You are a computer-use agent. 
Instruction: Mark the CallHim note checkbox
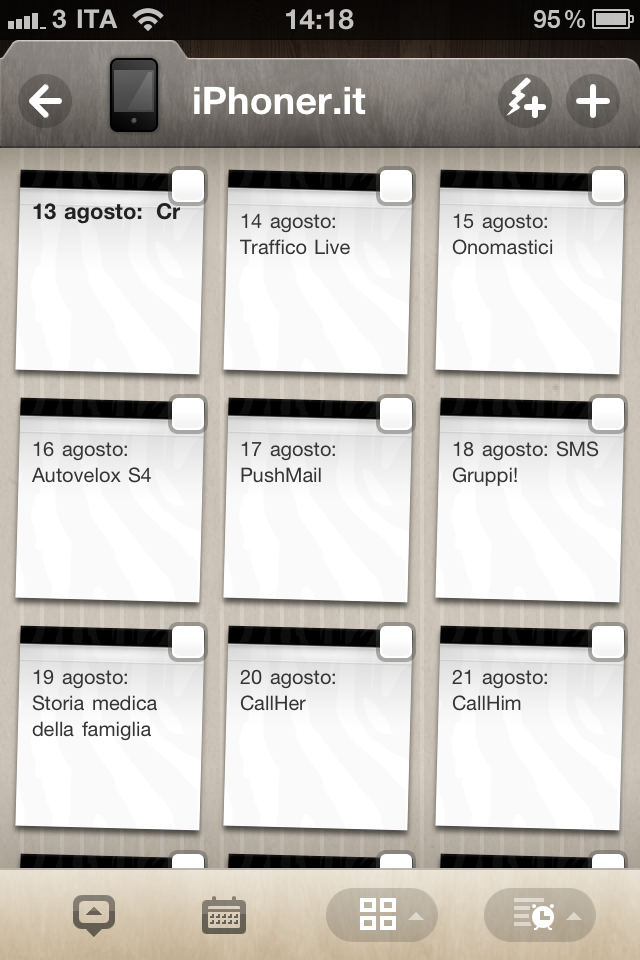608,643
